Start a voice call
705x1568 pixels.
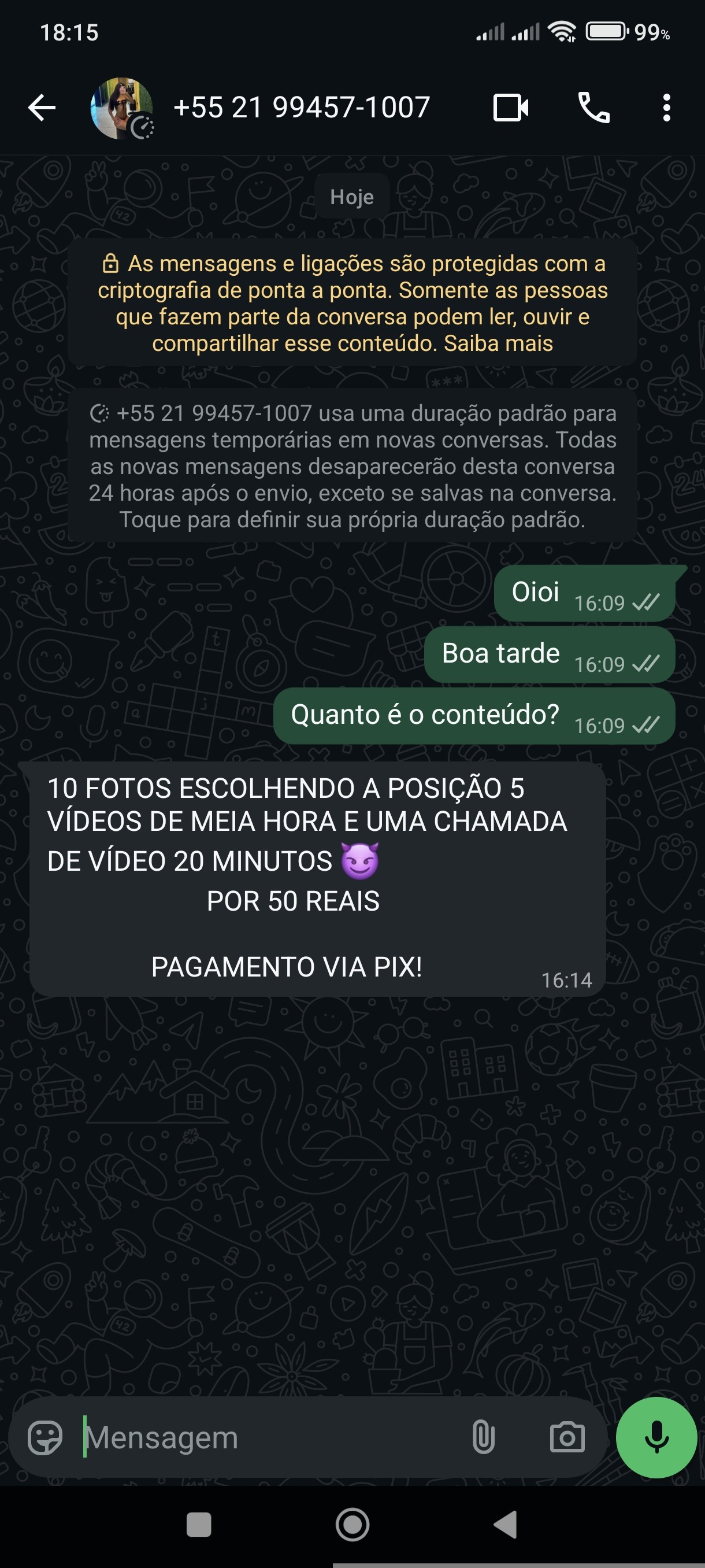pos(593,108)
